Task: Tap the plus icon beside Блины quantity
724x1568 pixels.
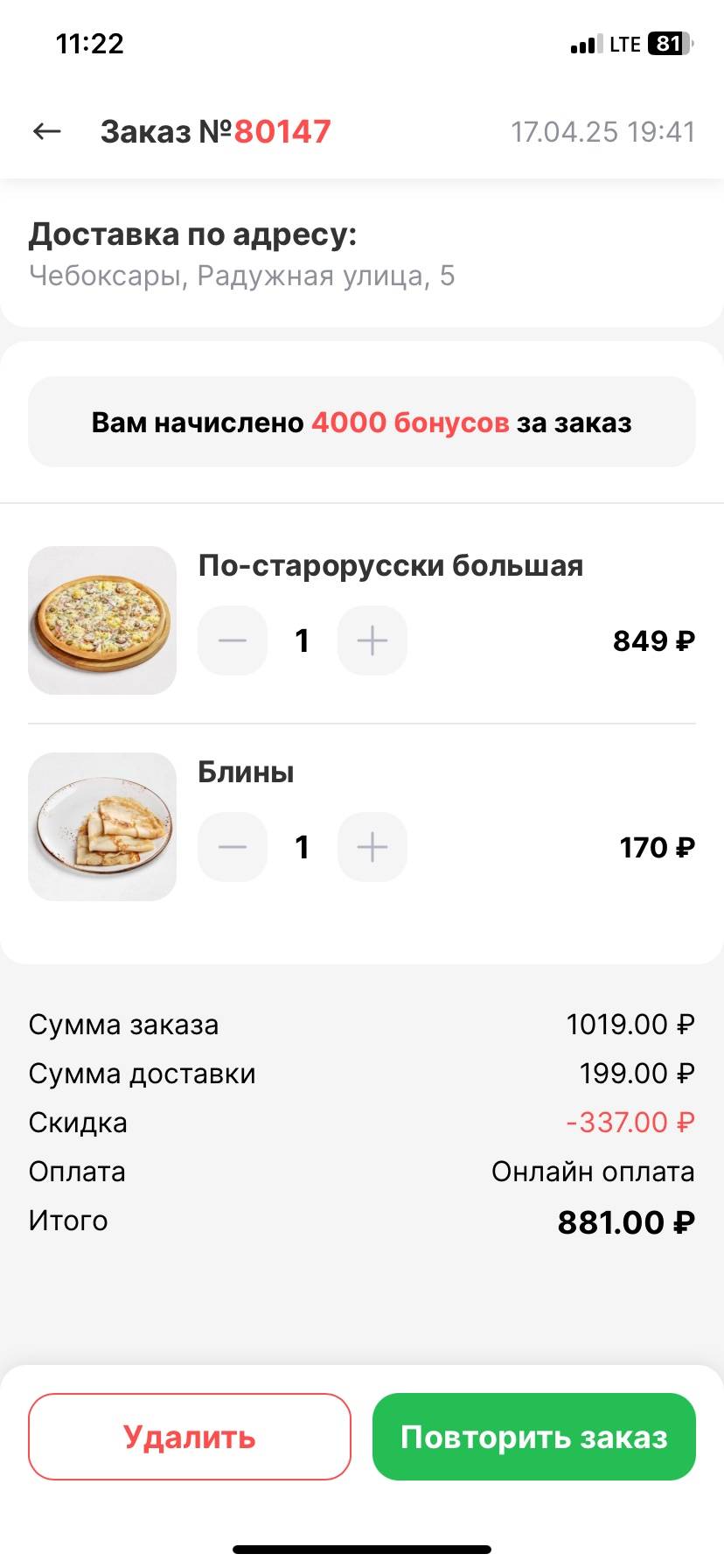Action: point(372,846)
